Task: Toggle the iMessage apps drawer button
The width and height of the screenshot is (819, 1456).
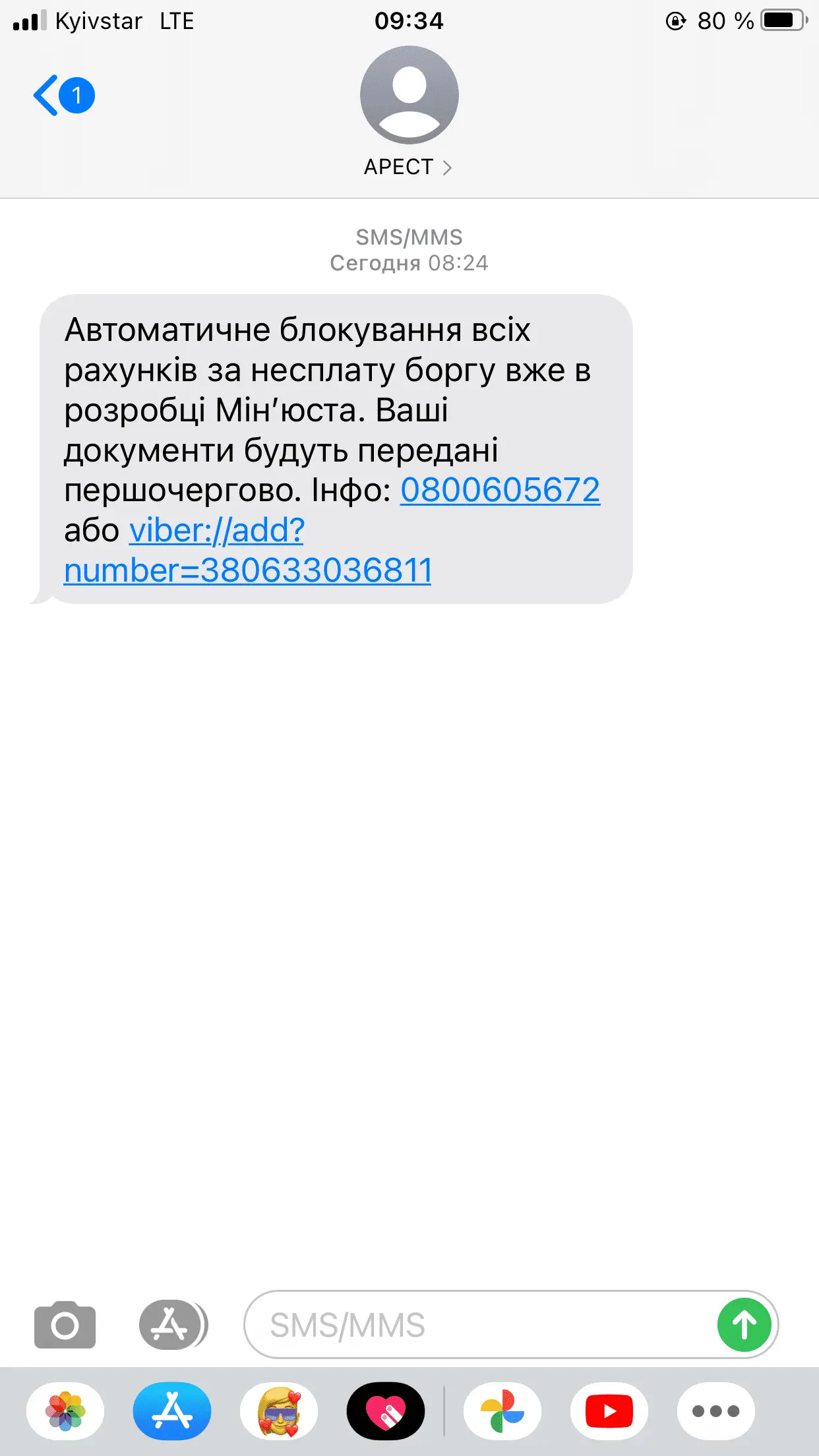Action: coord(173,1325)
